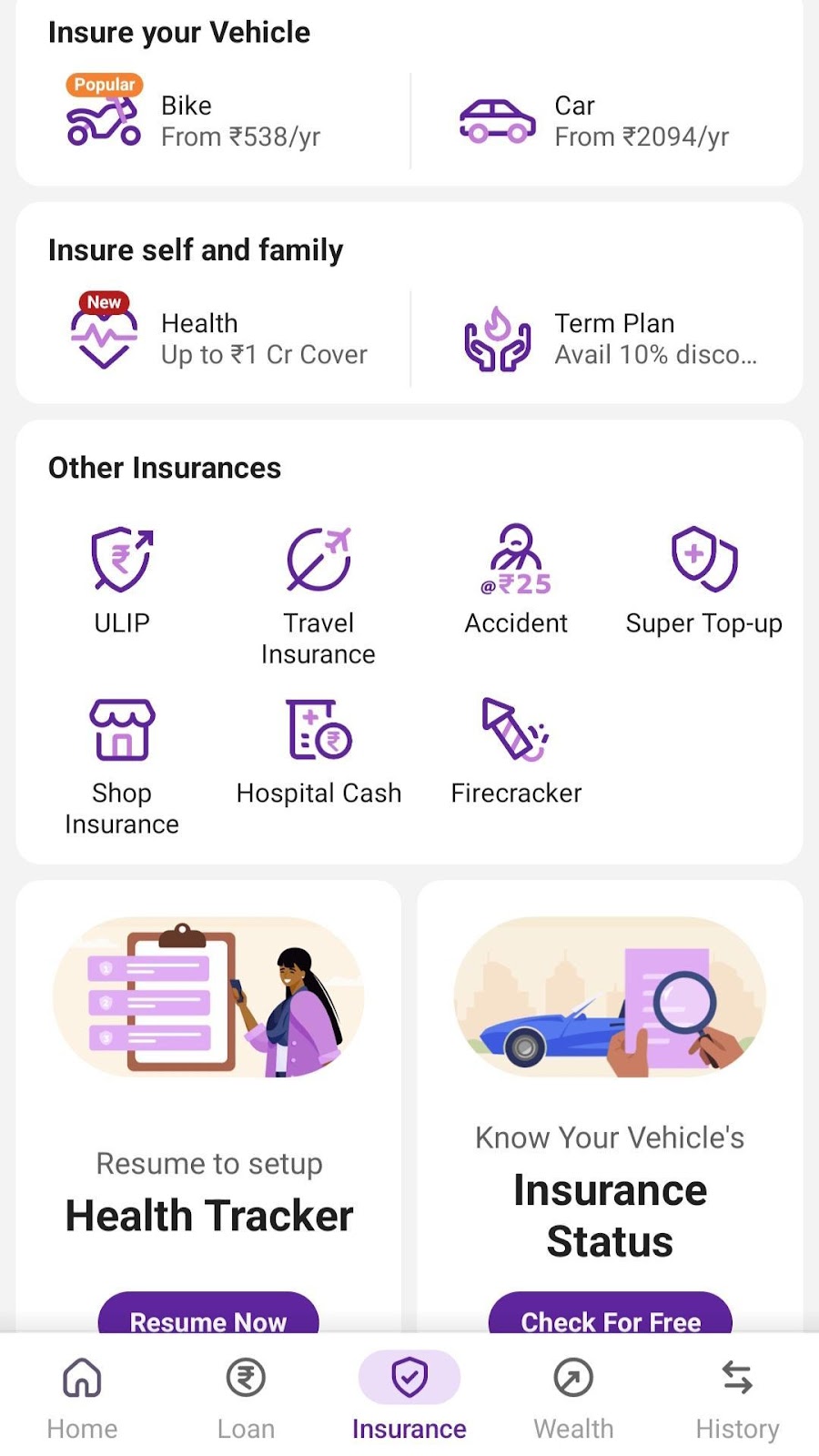Open Travel Insurance
This screenshot has height=1456, width=819.
coord(318,593)
